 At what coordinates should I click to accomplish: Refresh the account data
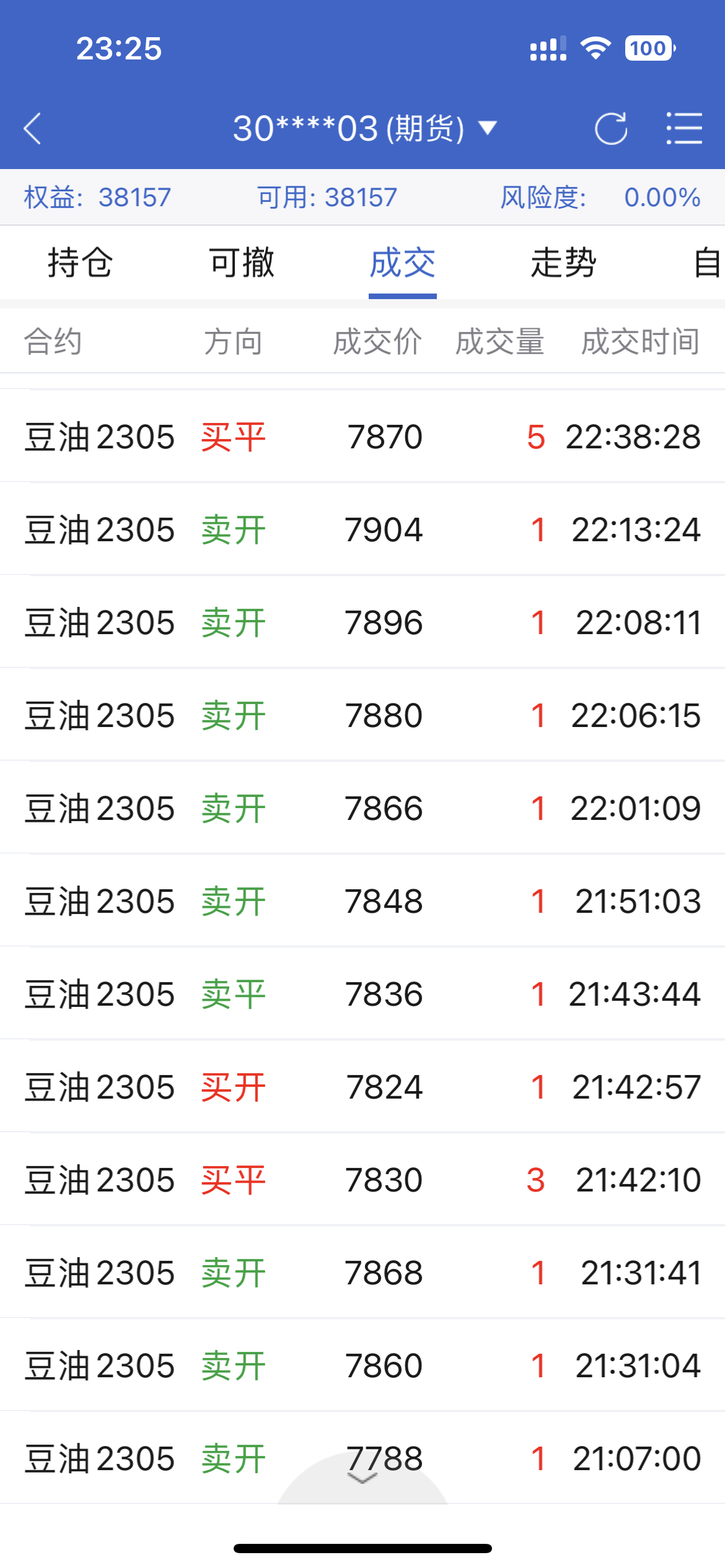click(611, 129)
